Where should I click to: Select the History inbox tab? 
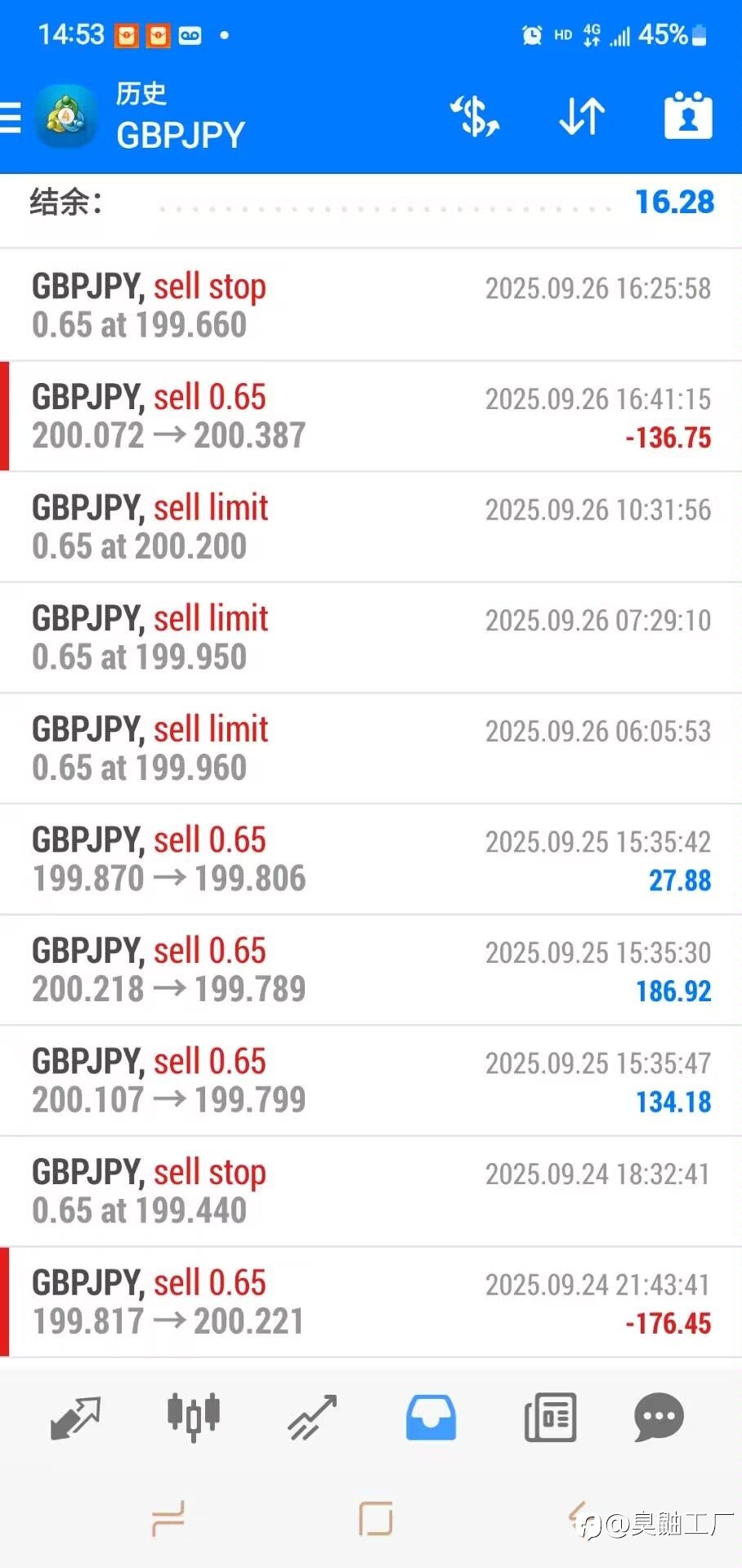431,1417
